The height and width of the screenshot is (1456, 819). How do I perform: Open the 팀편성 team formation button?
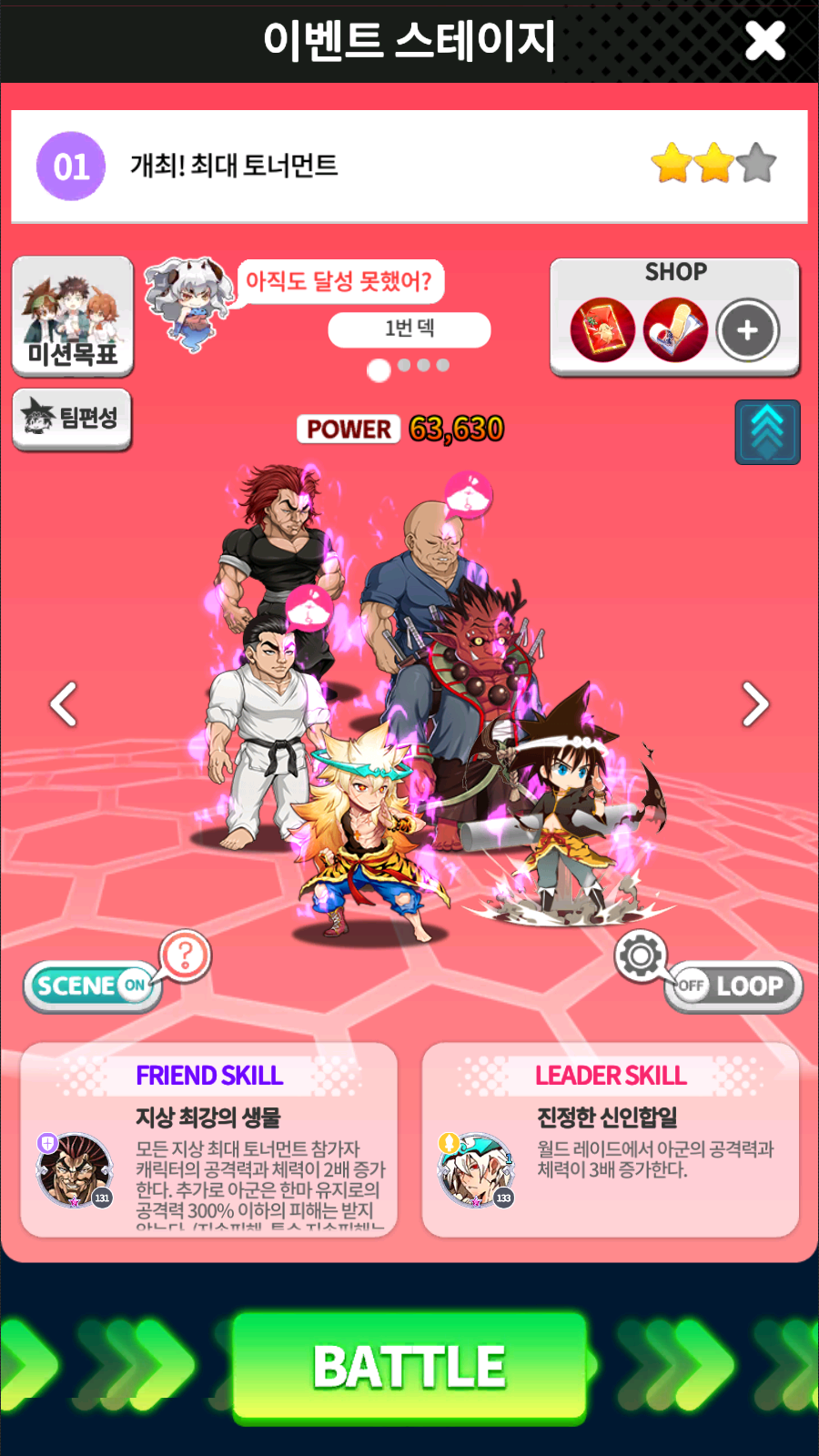coord(72,419)
